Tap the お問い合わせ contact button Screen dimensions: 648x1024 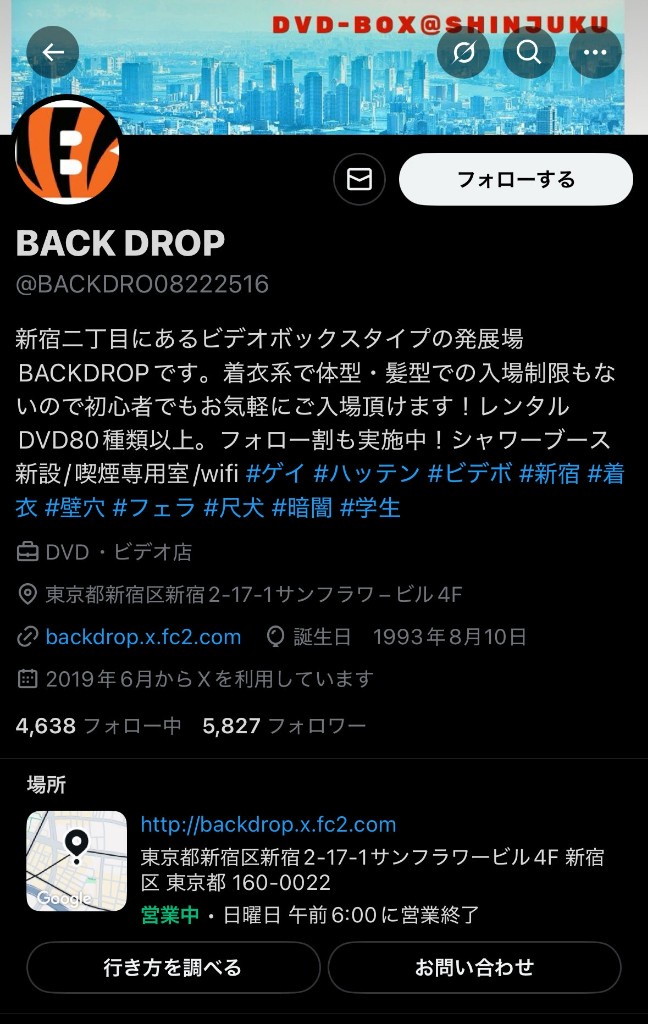tap(474, 967)
